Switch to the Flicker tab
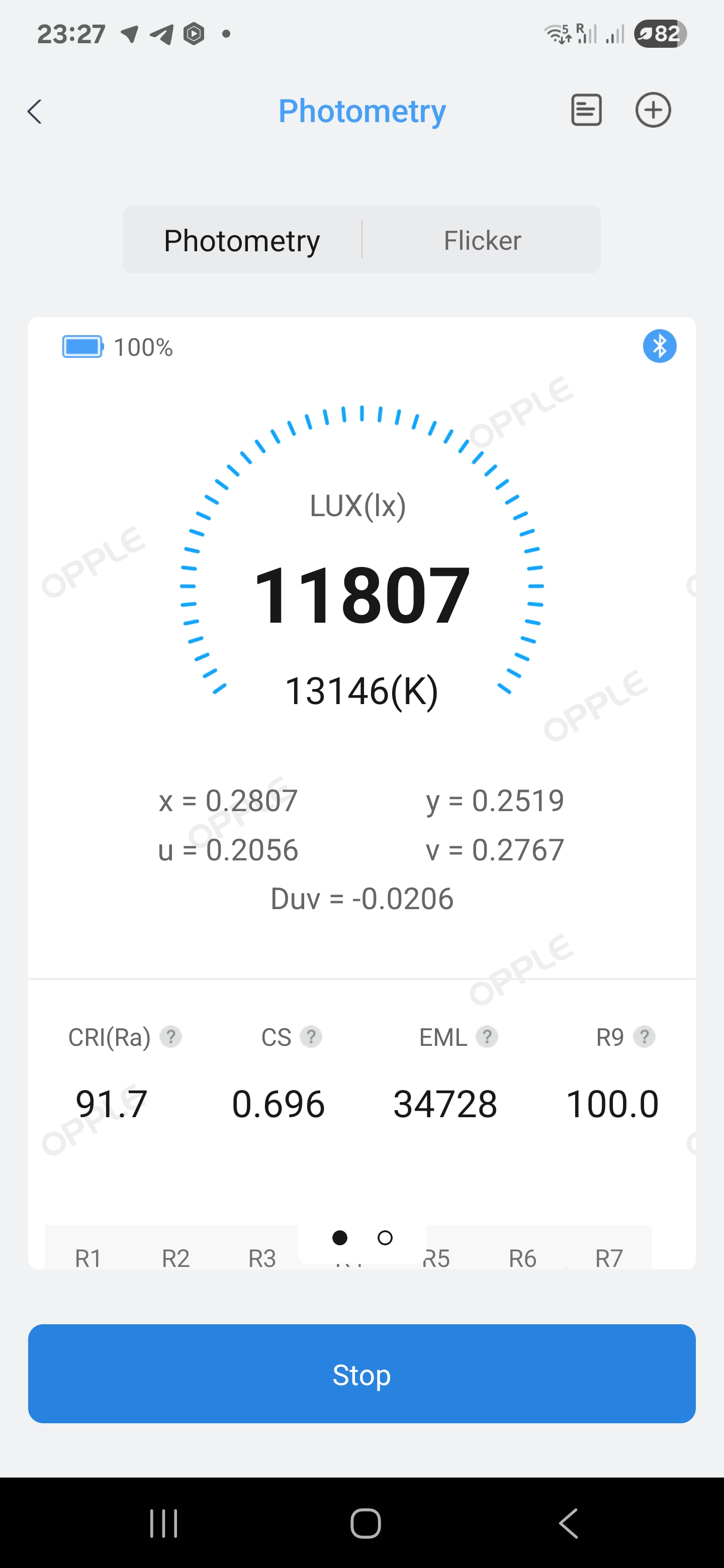724x1568 pixels. pos(482,240)
